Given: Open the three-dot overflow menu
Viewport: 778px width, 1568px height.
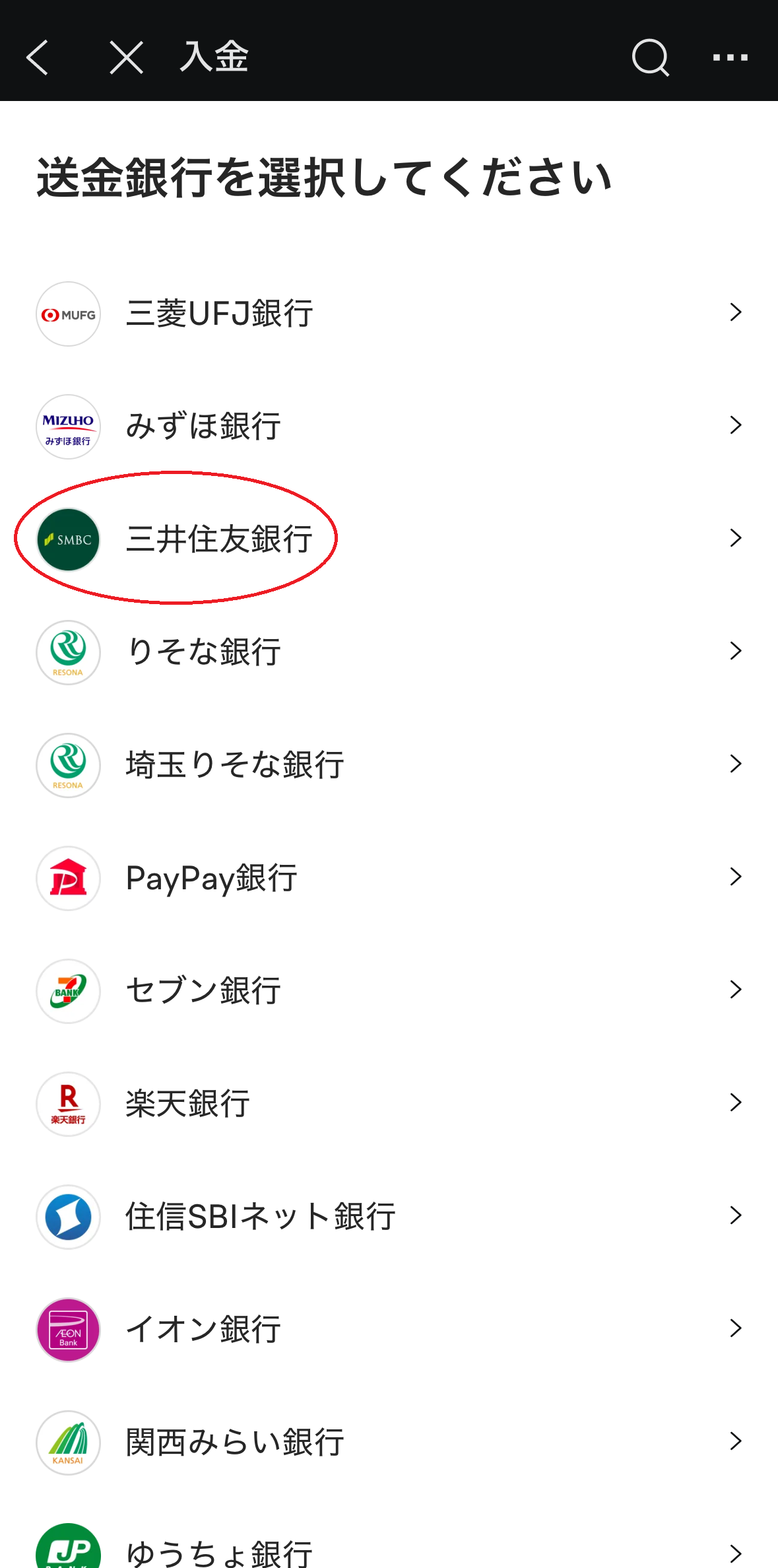Looking at the screenshot, I should coord(730,57).
